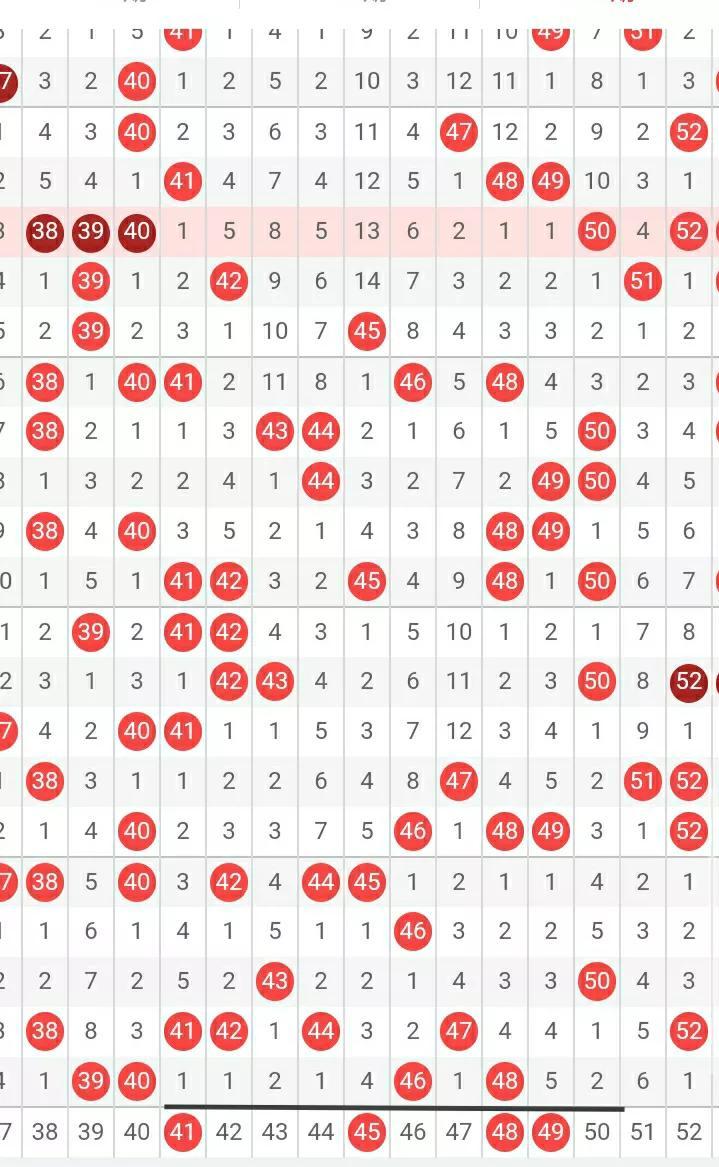Screen dimensions: 719x1167
Task: Select number 50 in the bottom selection row
Action: point(597,1132)
